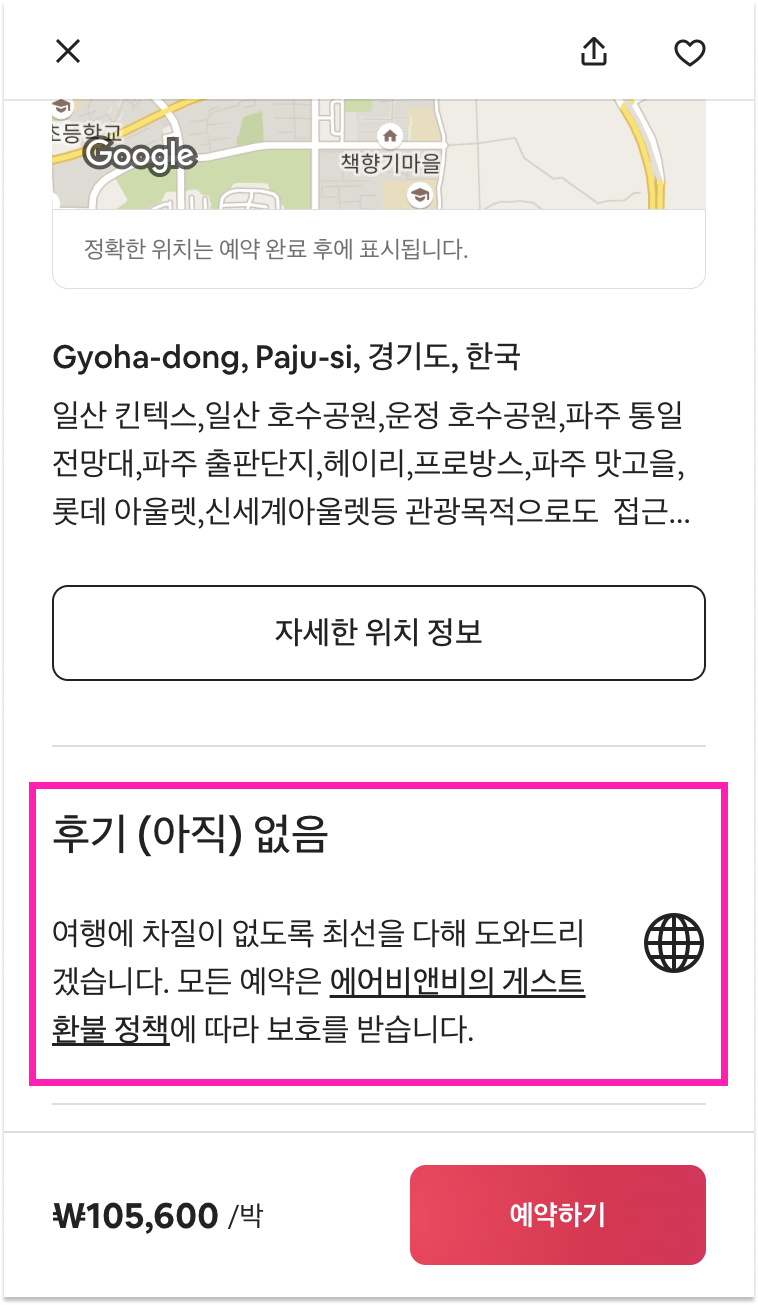Tap 자세한 위치 정보 button
Image resolution: width=758 pixels, height=1305 pixels.
[378, 633]
